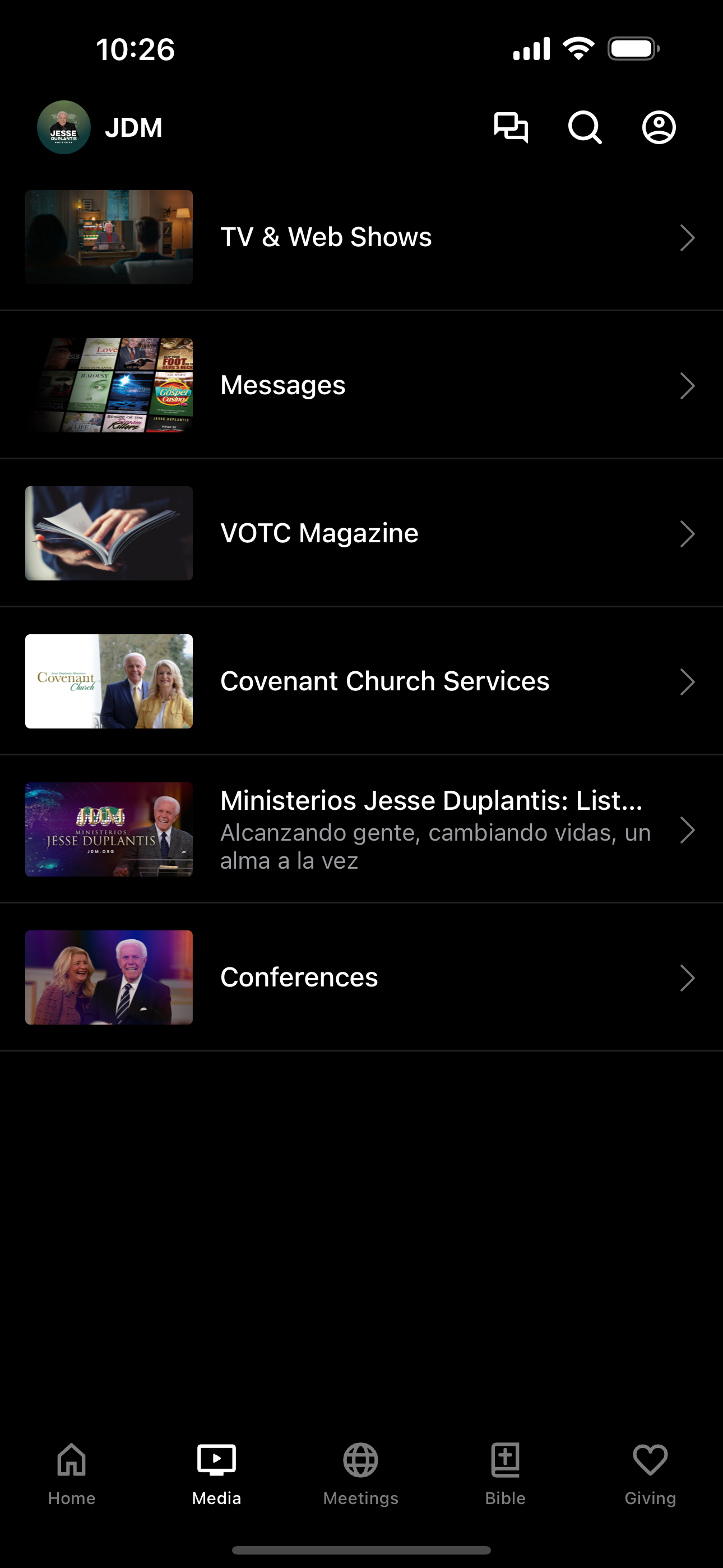
Task: Open TV & Web Shows
Action: tap(361, 237)
